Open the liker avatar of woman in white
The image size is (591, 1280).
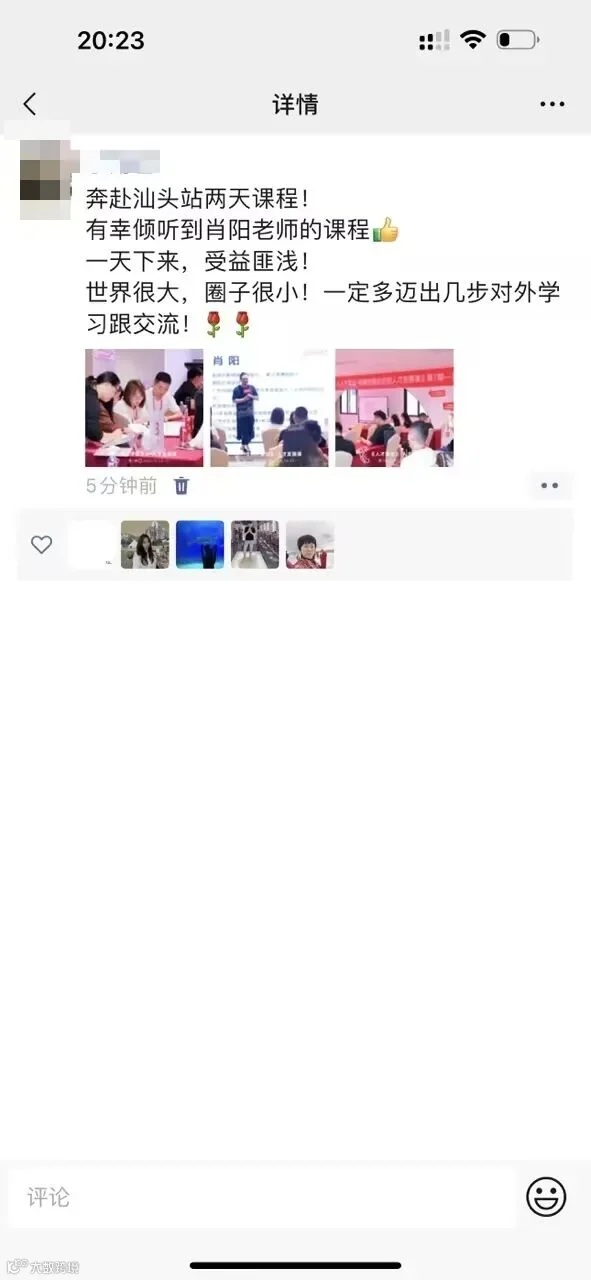[145, 545]
